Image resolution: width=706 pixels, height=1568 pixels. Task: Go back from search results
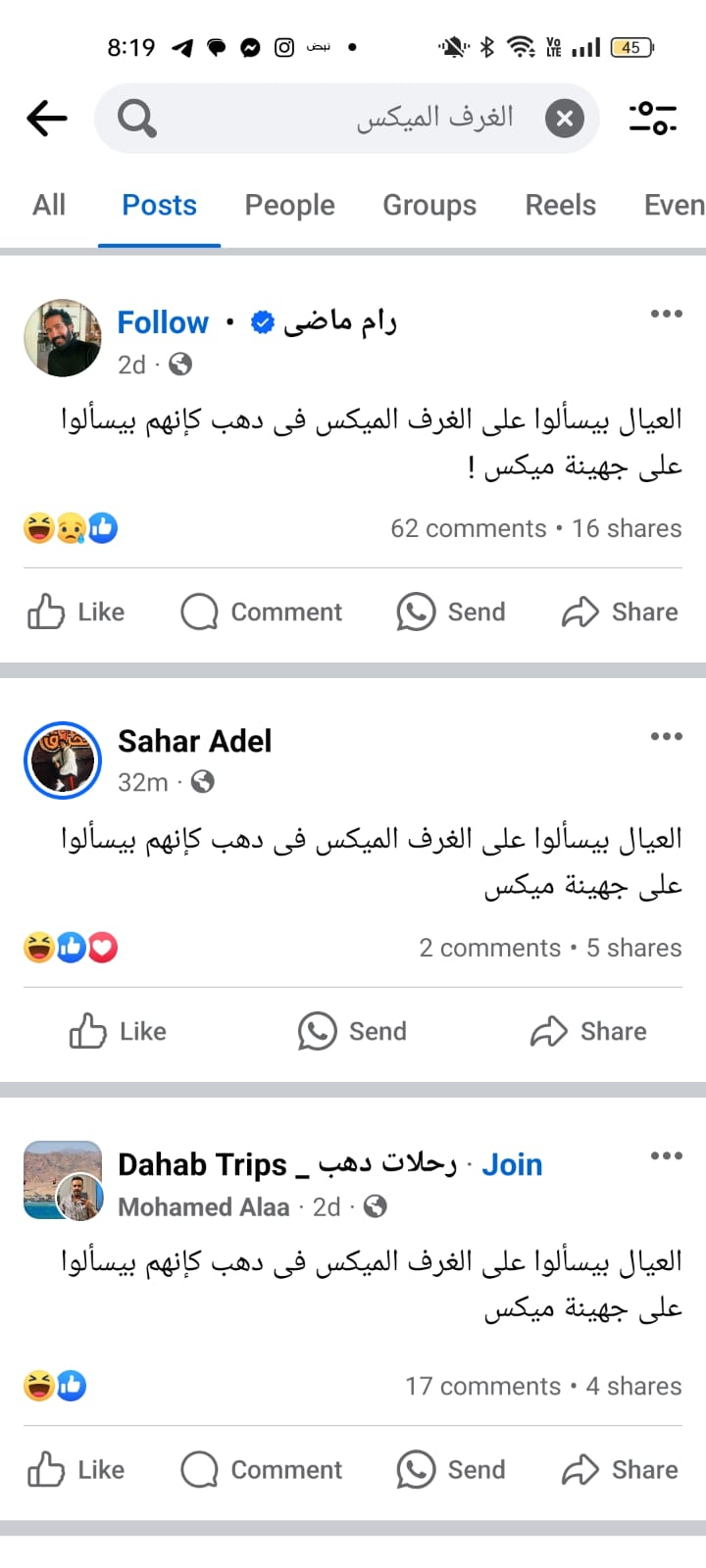[x=46, y=119]
